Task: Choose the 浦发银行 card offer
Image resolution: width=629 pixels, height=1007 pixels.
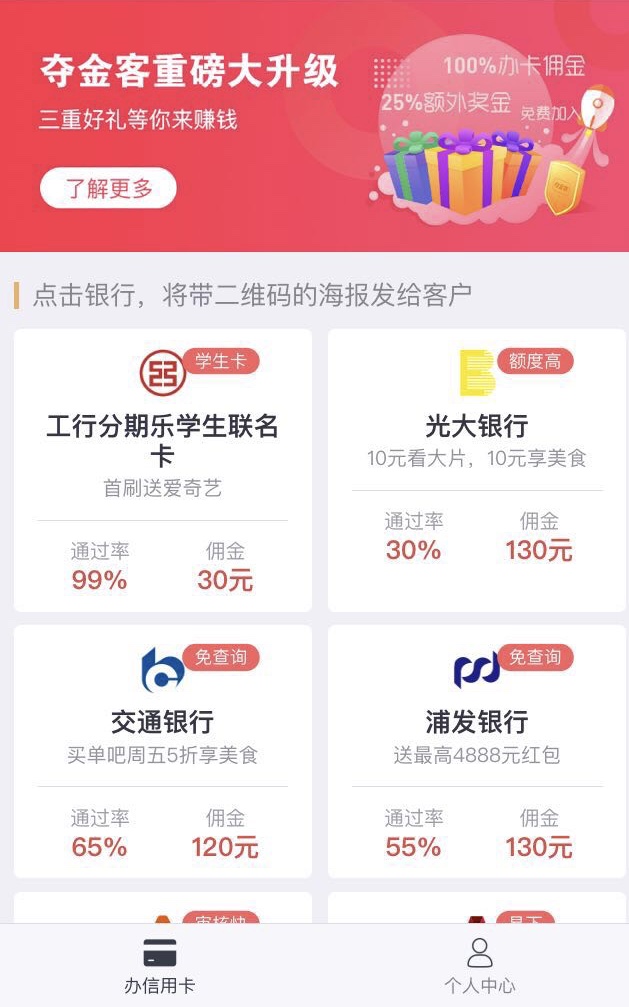Action: coord(476,750)
